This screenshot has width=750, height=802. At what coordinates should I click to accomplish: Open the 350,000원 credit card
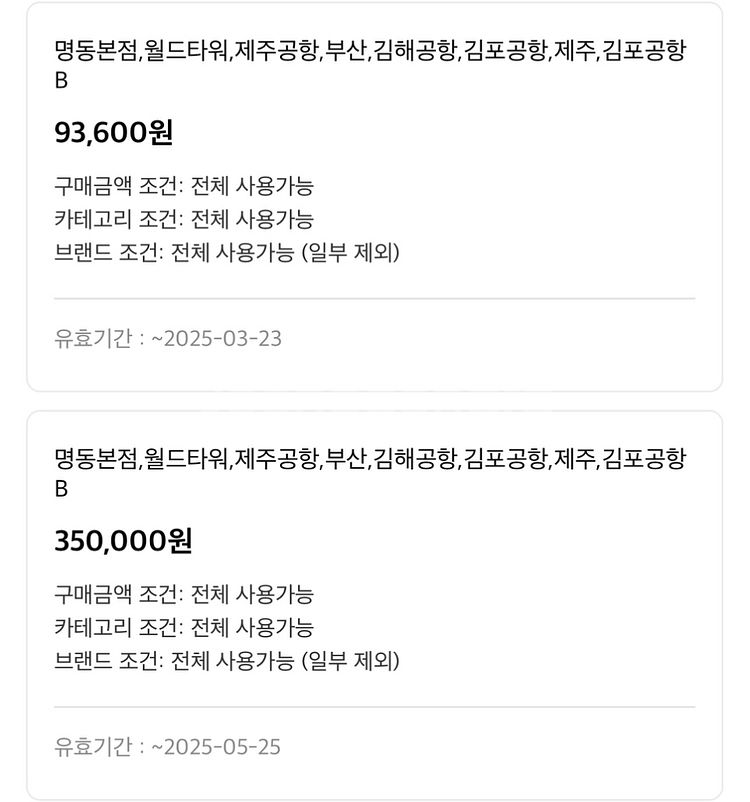click(374, 604)
